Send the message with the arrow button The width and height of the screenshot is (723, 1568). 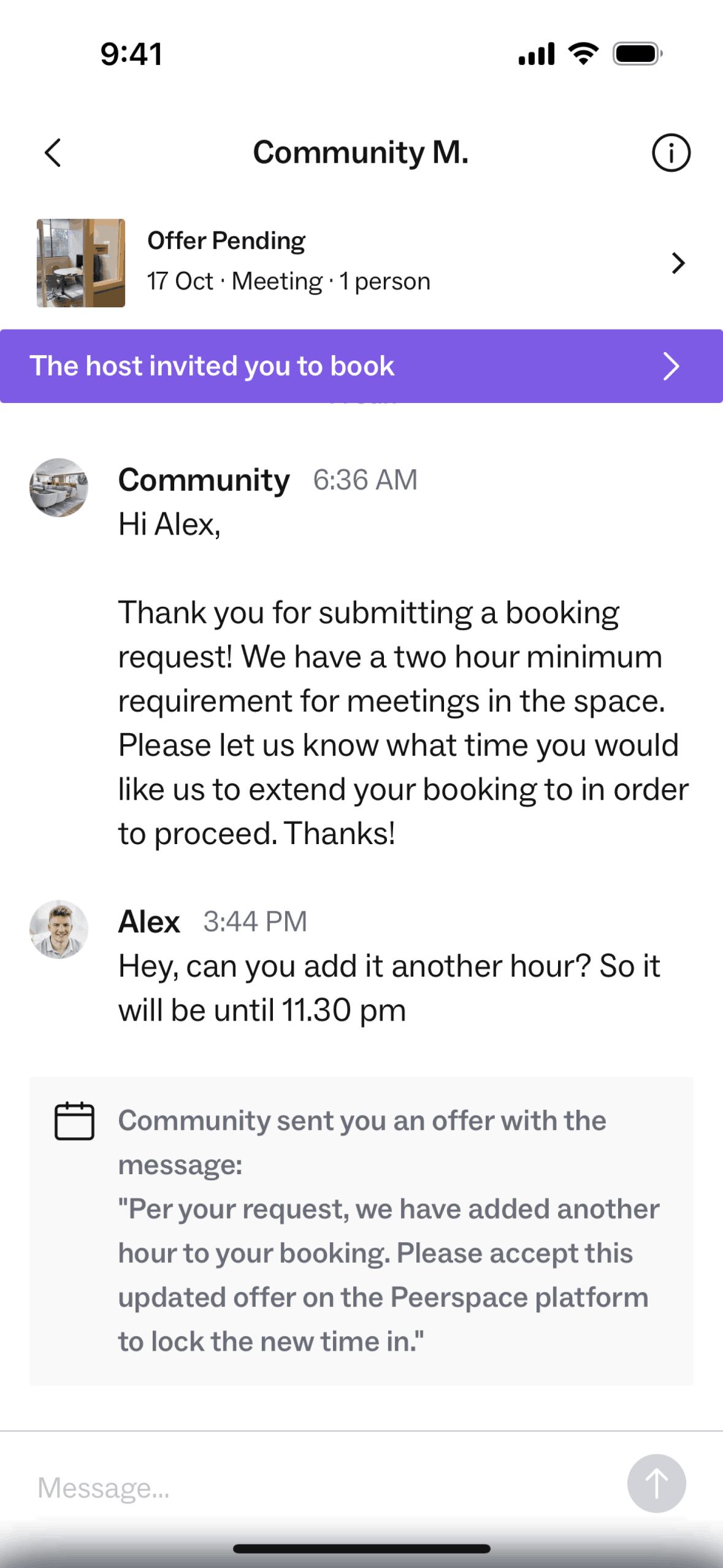pyautogui.click(x=656, y=1483)
